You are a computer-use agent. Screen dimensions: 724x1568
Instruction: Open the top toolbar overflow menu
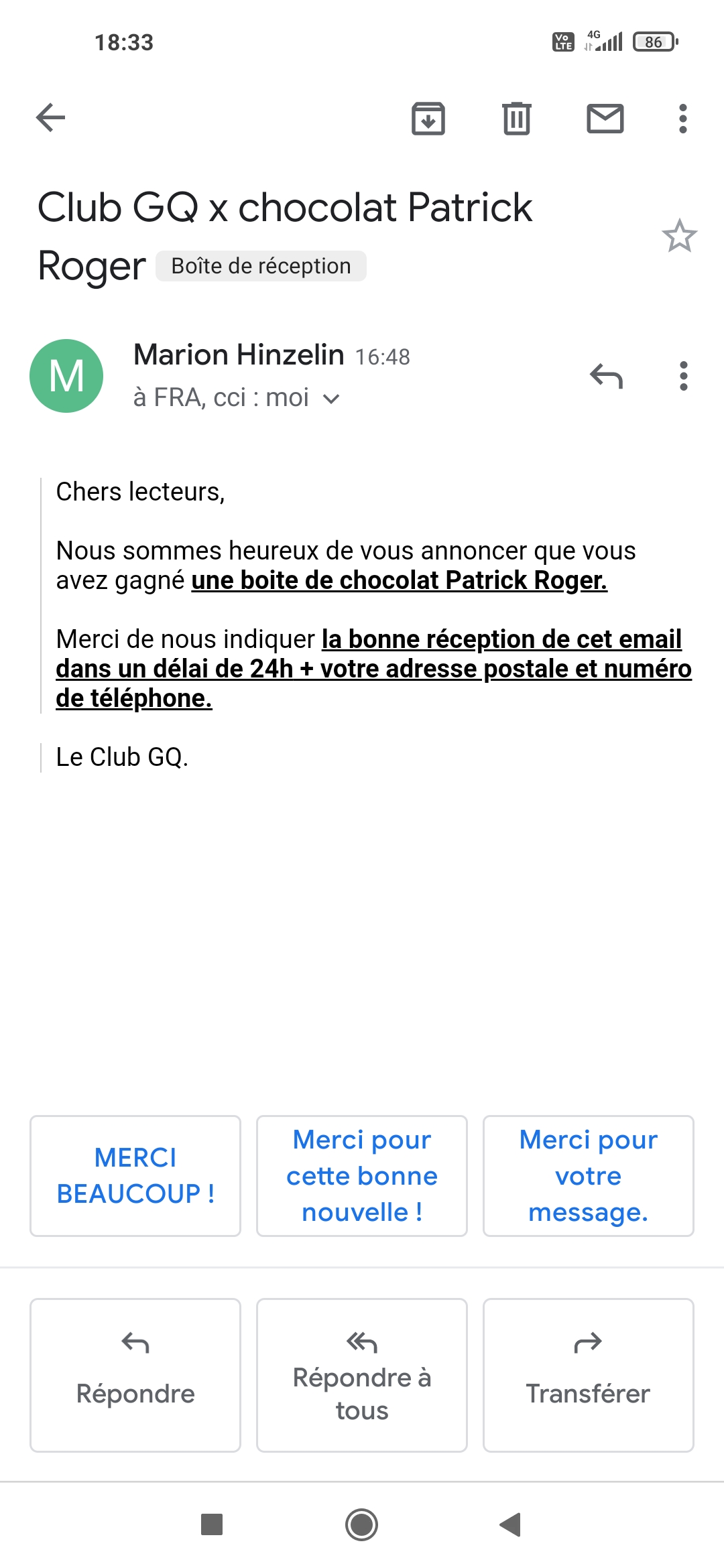683,119
